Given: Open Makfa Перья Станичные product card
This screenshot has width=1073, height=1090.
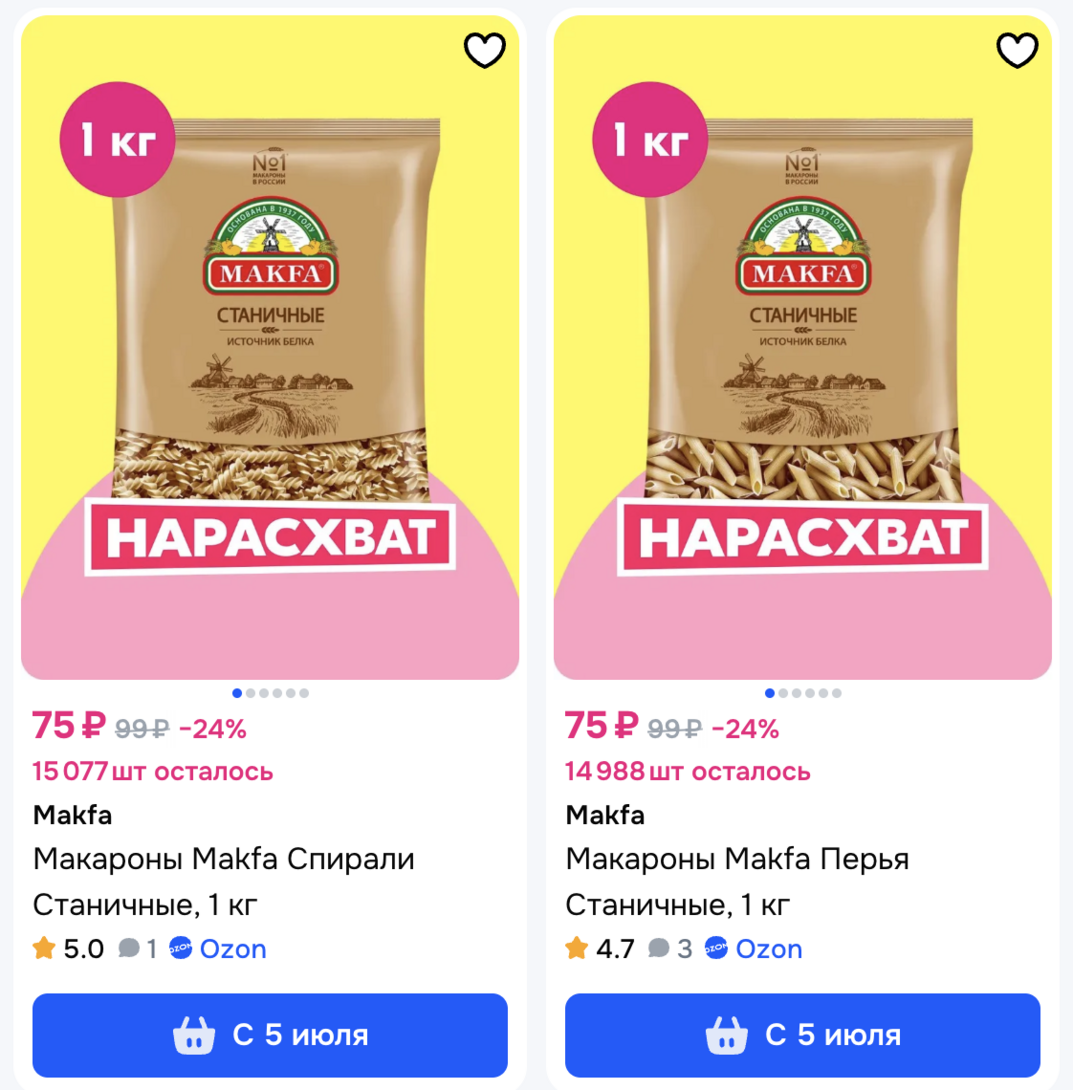Looking at the screenshot, I should [x=737, y=882].
